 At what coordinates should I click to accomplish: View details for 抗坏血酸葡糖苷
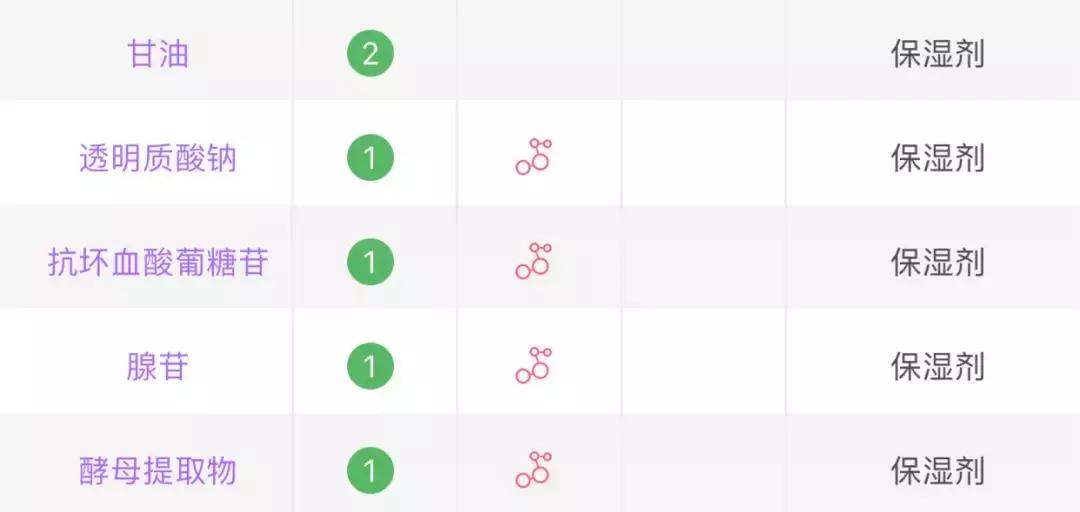[x=158, y=262]
